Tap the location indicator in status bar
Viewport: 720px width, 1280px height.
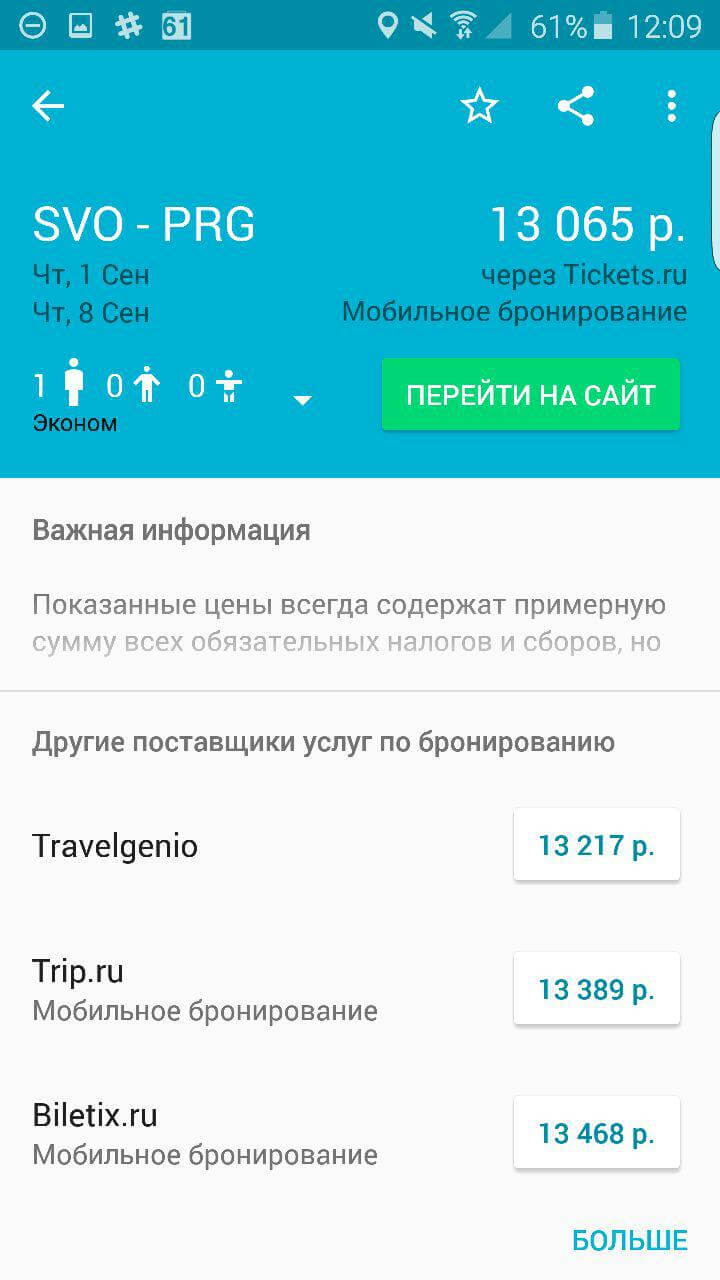[390, 25]
